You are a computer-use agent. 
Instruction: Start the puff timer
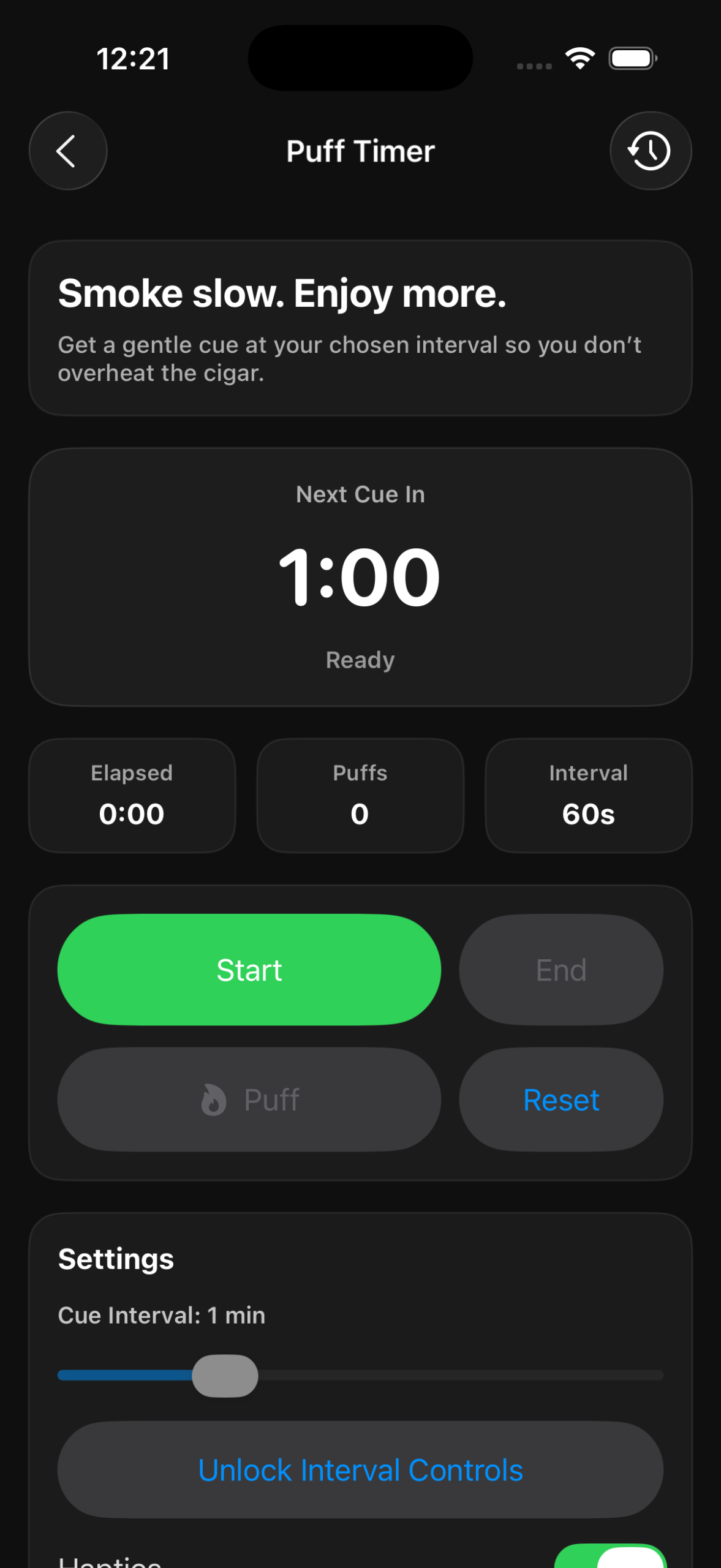pyautogui.click(x=249, y=970)
